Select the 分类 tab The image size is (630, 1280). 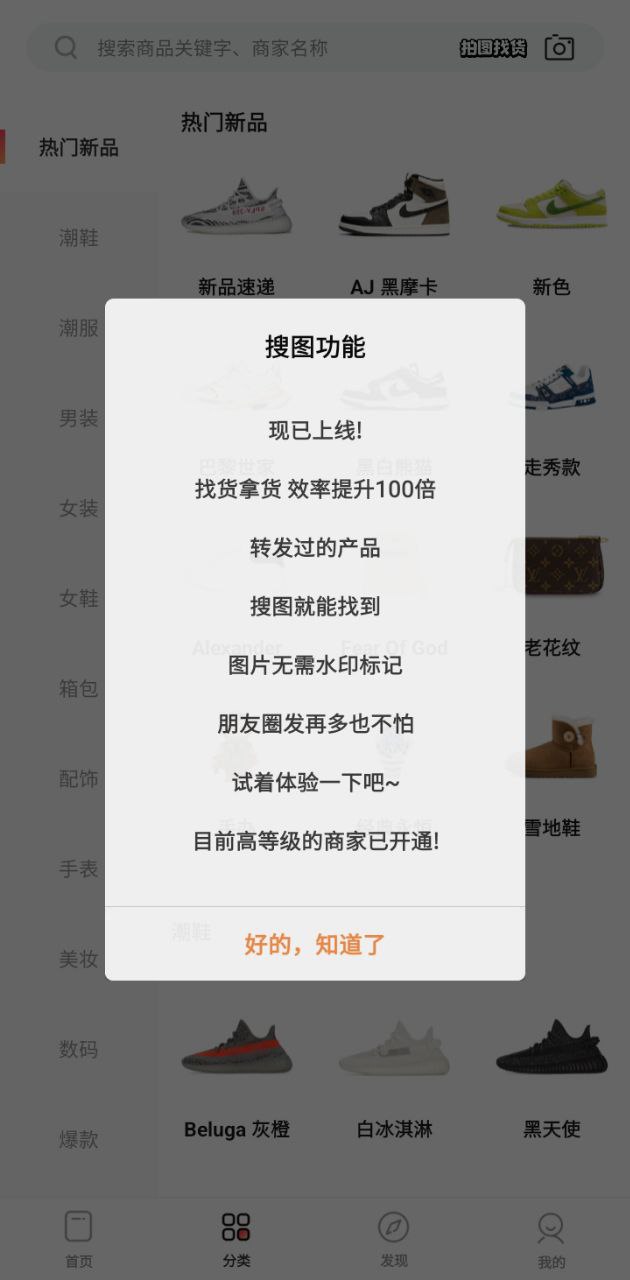236,1238
